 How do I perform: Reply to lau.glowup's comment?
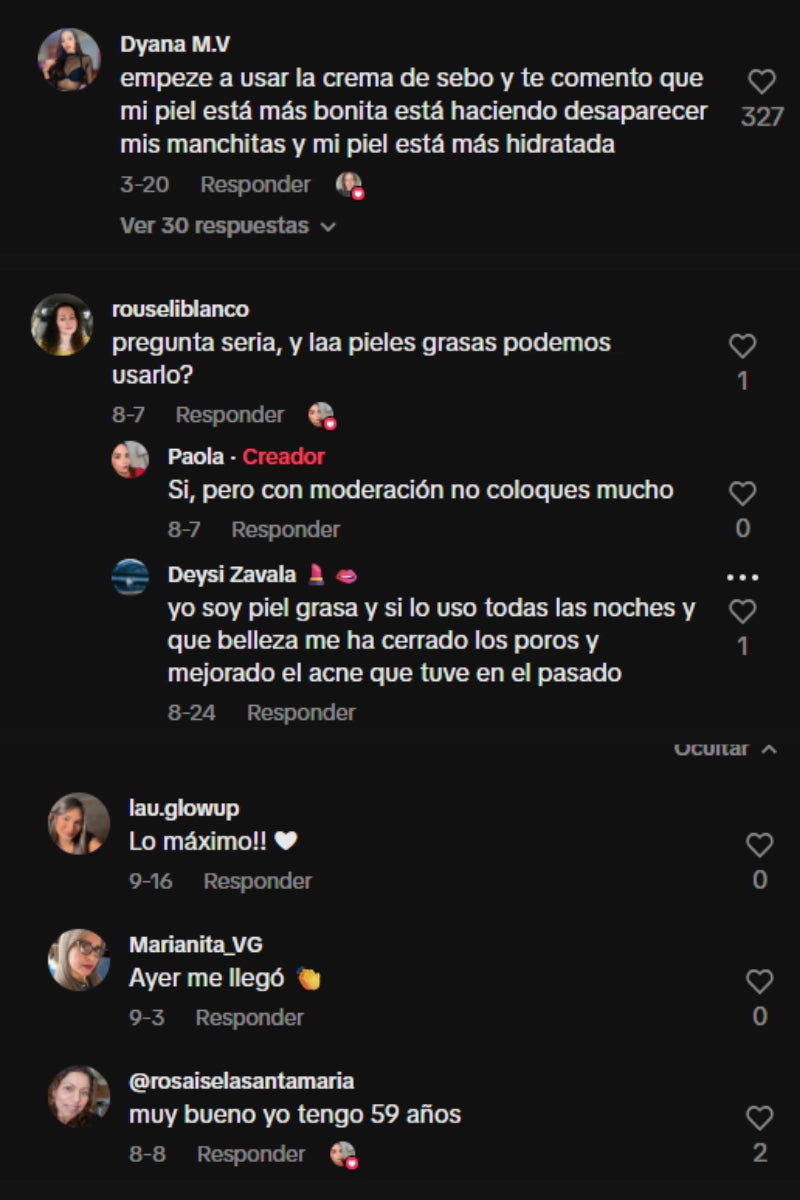pos(257,882)
